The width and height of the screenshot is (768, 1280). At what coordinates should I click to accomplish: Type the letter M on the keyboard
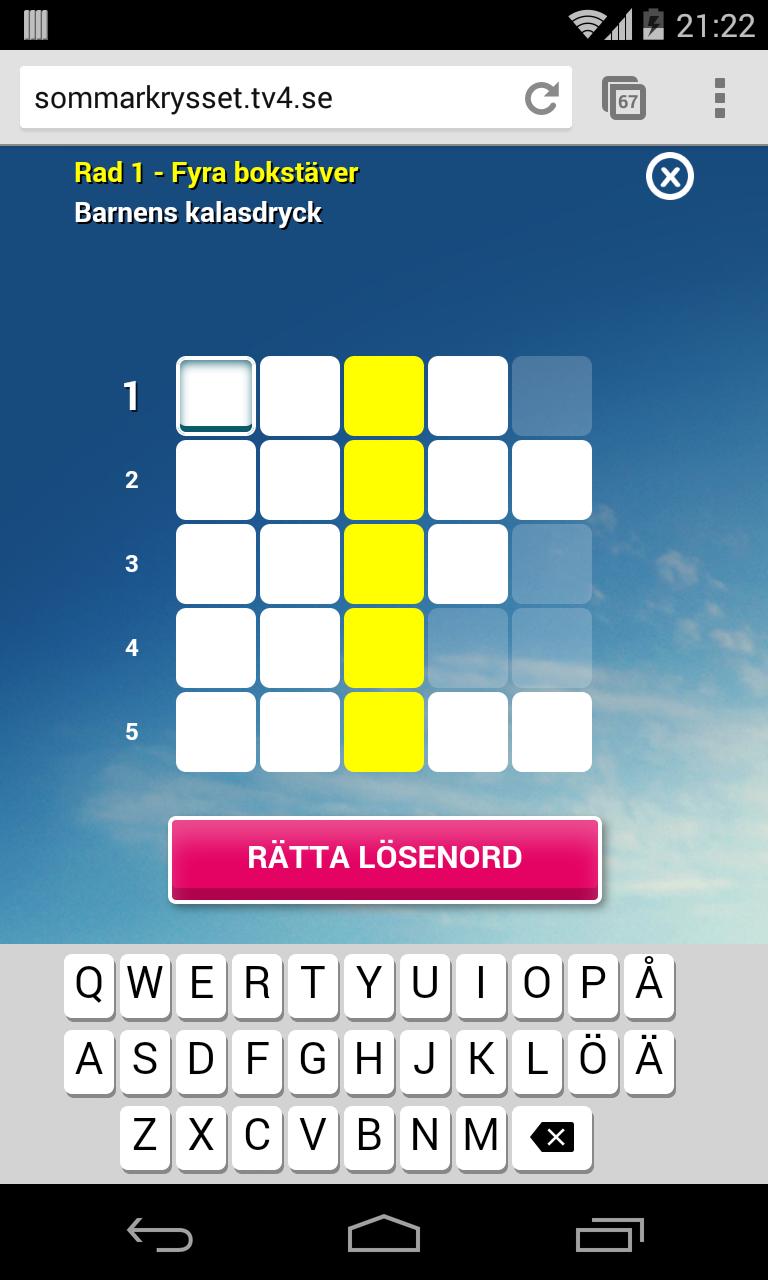tap(480, 1138)
